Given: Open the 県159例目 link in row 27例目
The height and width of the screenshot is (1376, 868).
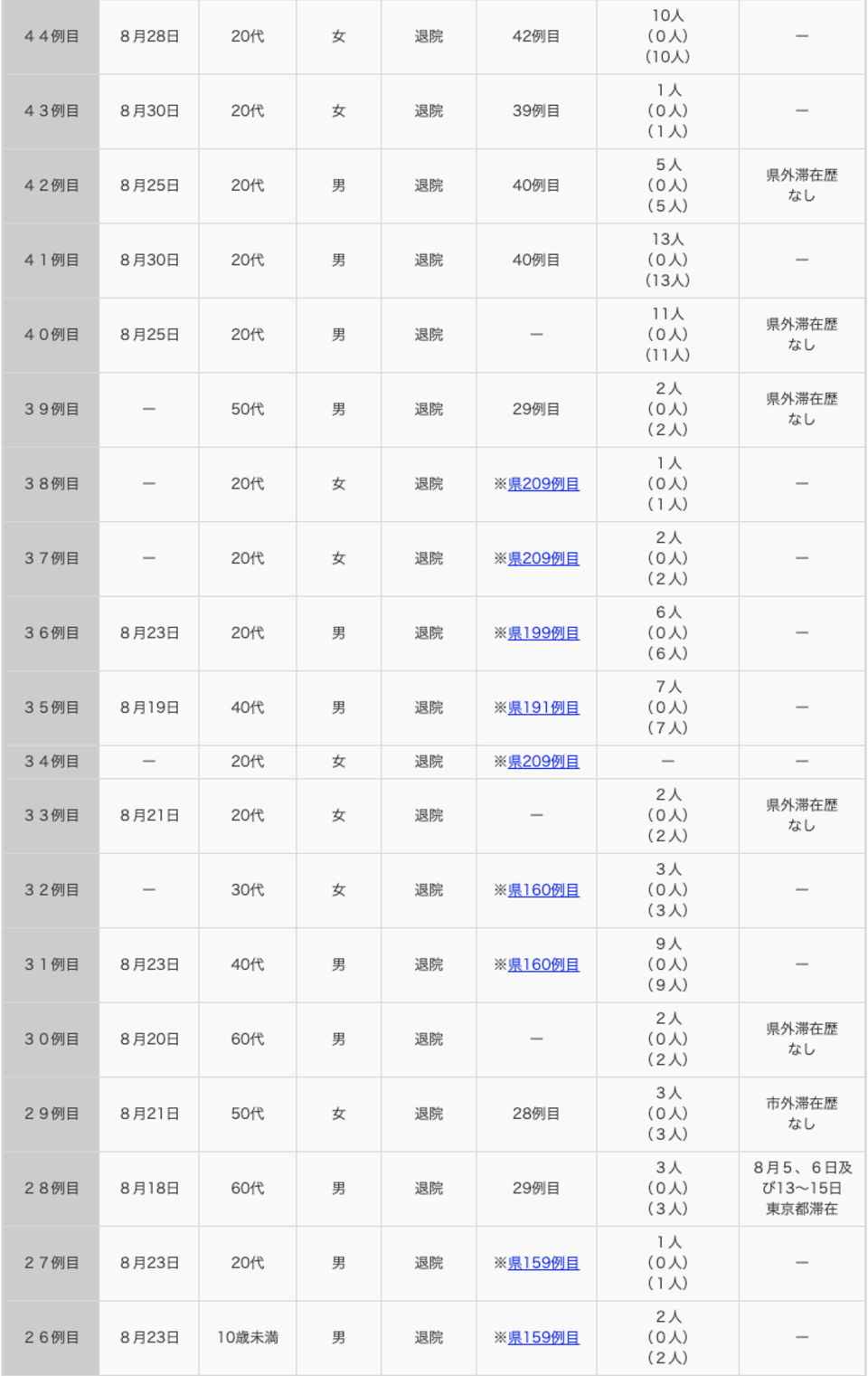Looking at the screenshot, I should pyautogui.click(x=543, y=1263).
